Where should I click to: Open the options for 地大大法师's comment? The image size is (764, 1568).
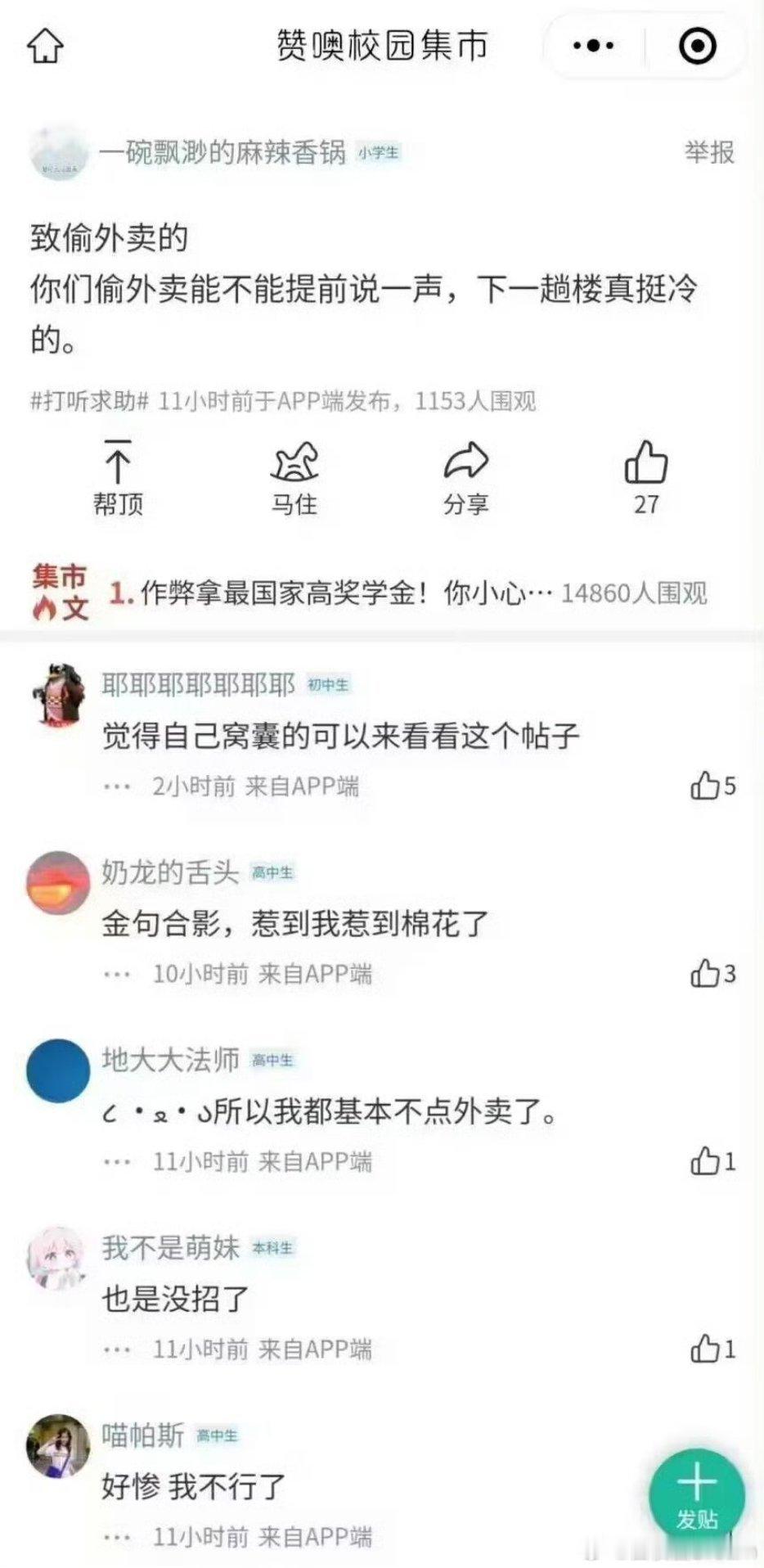(x=115, y=1158)
